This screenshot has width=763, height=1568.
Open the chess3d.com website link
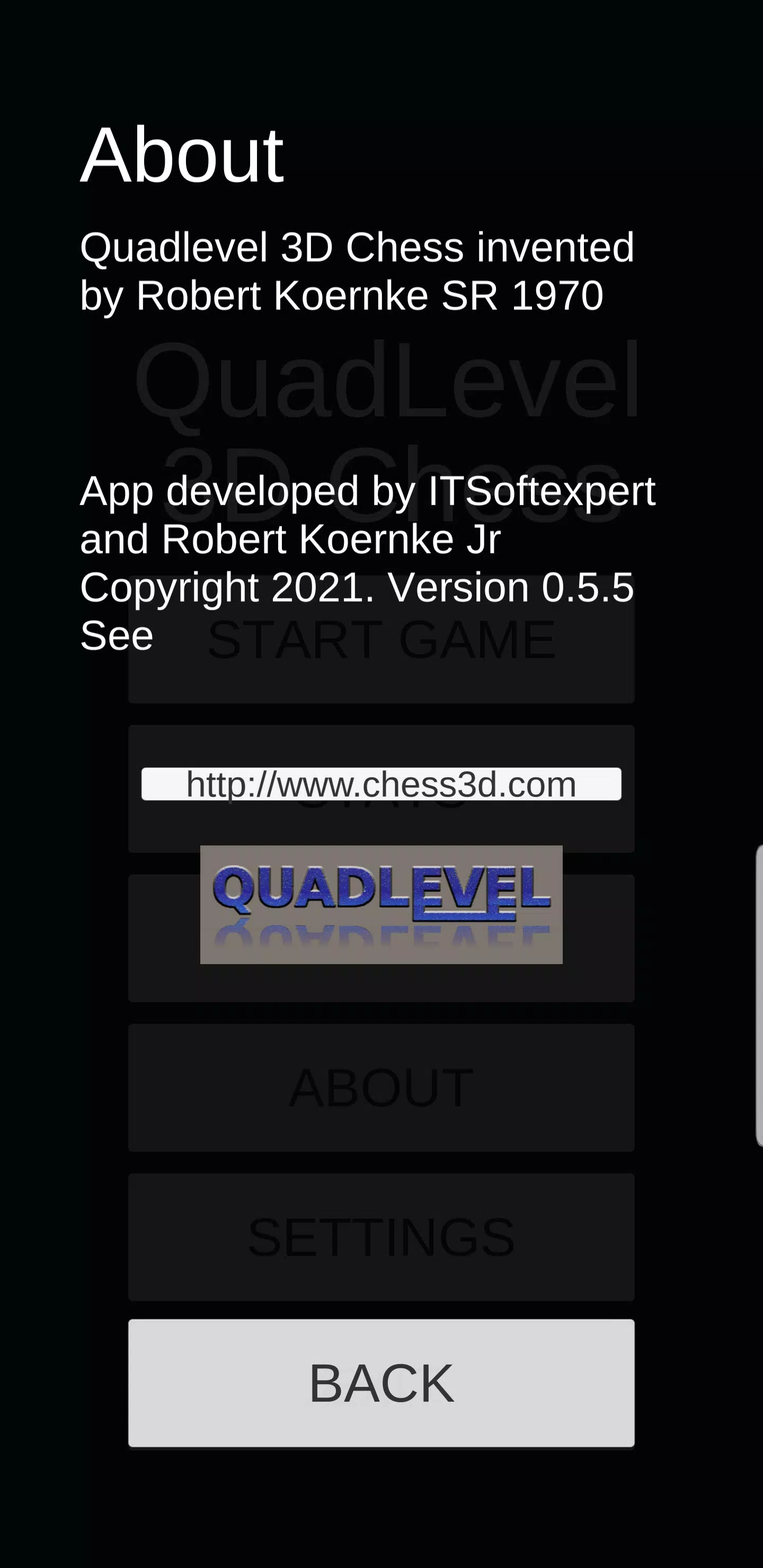pos(381,784)
